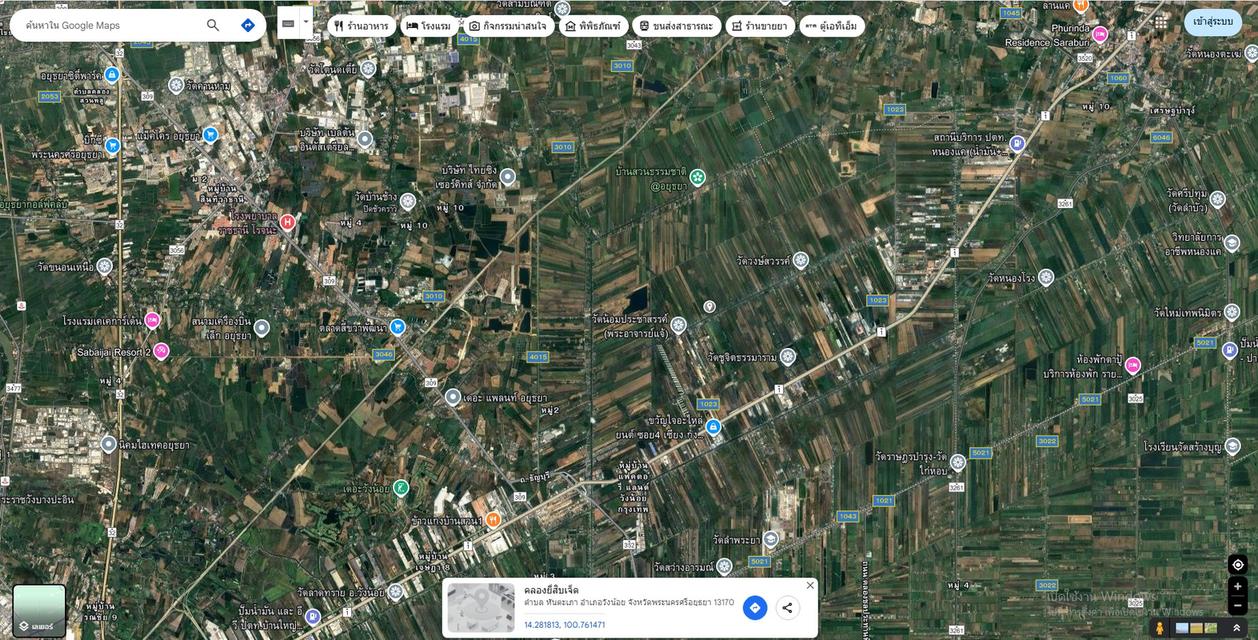Close the คลองยี่สิบเจ็ด location card
Image resolution: width=1258 pixels, height=640 pixels.
pos(810,585)
